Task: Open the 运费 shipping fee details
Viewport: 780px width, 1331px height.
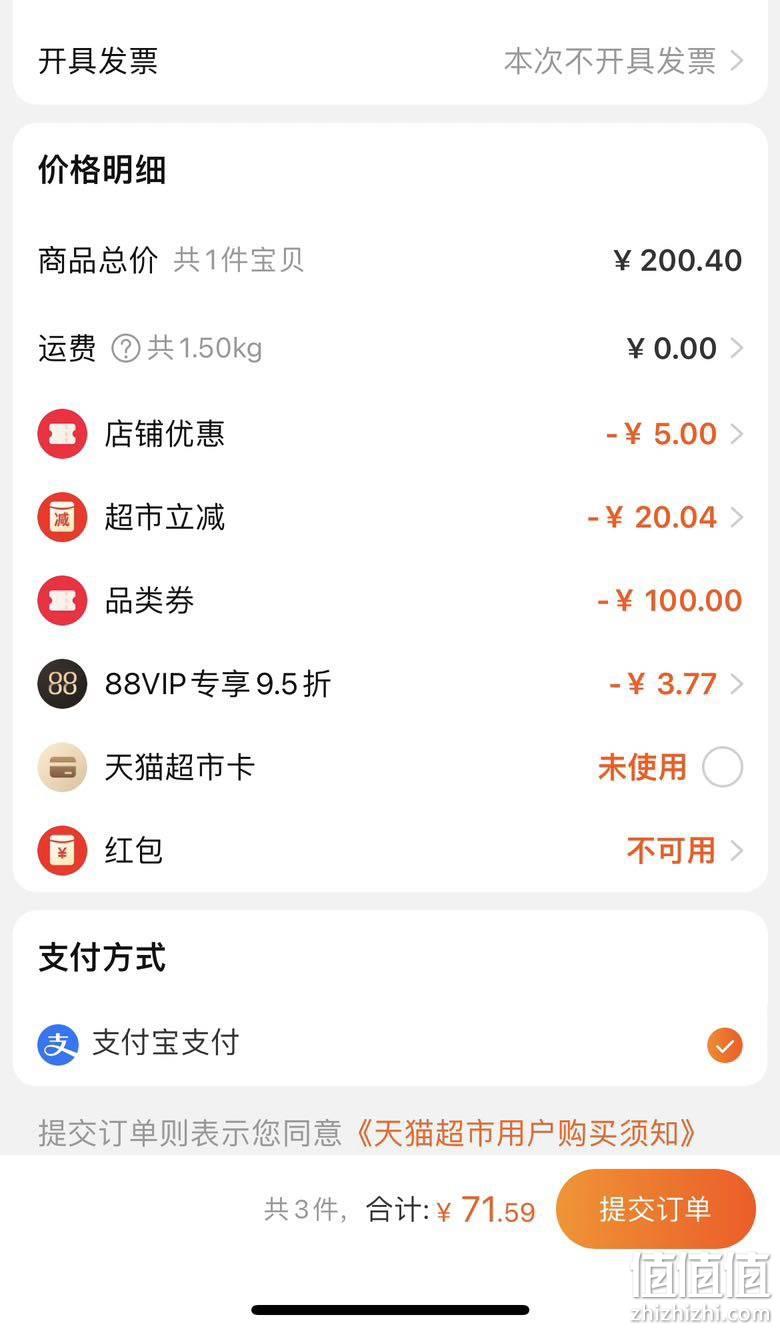Action: coord(390,348)
